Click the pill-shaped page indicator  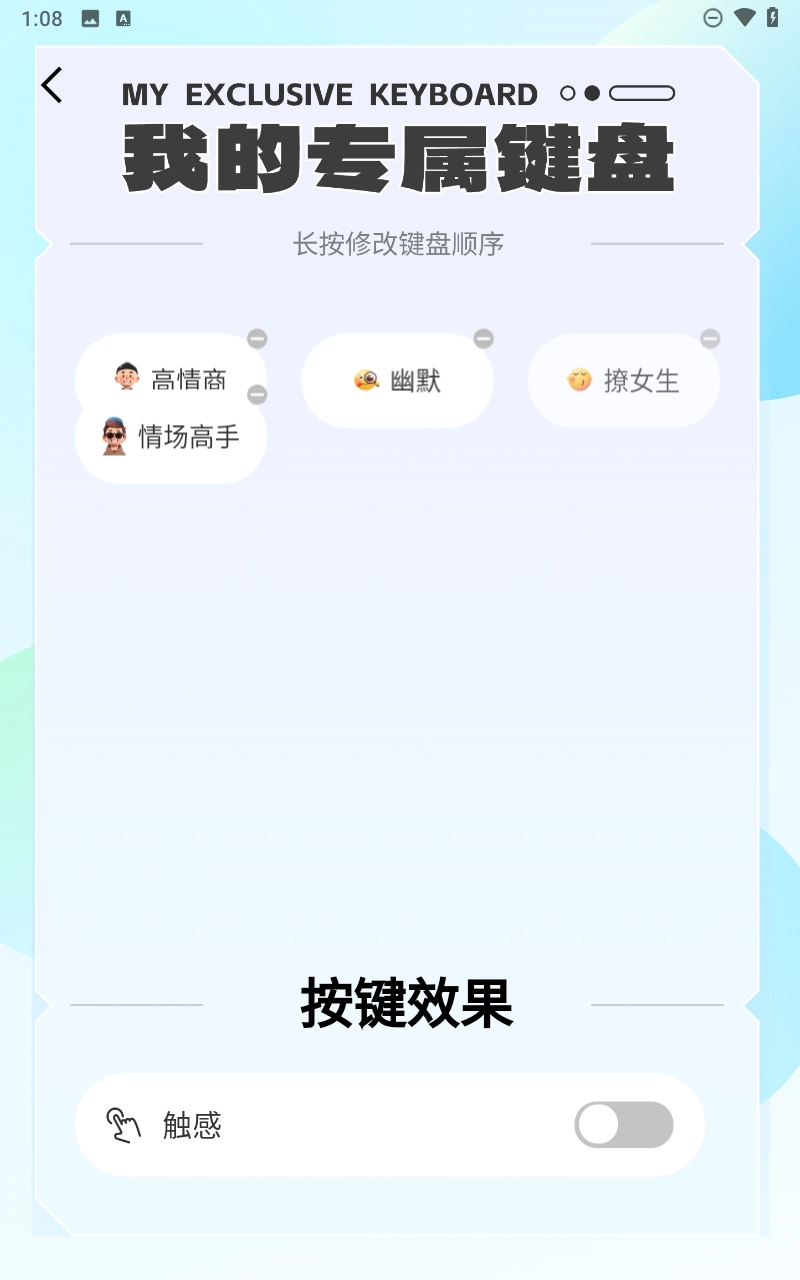click(x=640, y=93)
